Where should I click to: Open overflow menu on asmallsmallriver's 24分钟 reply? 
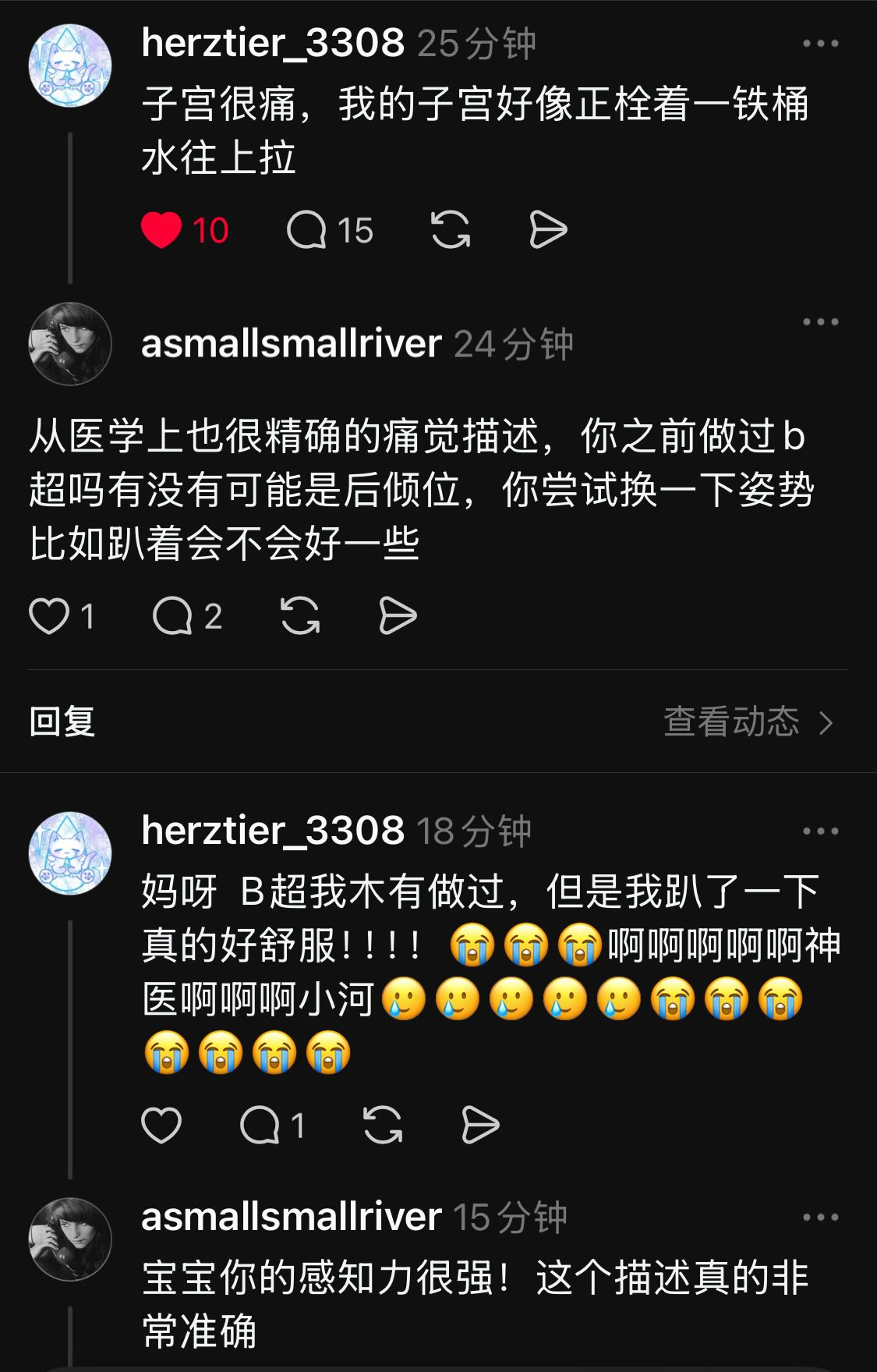click(820, 321)
